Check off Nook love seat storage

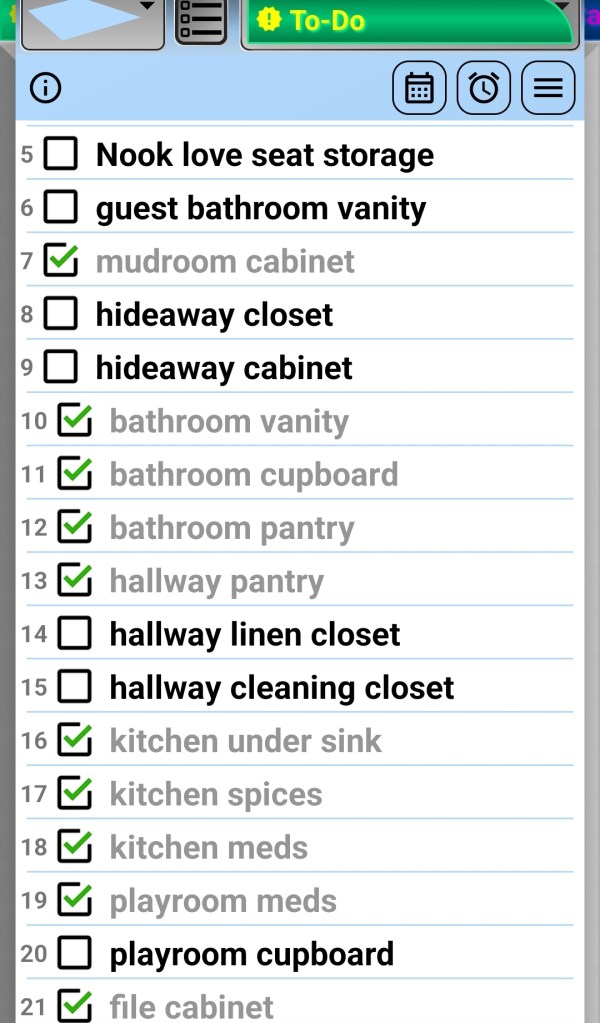pos(62,154)
